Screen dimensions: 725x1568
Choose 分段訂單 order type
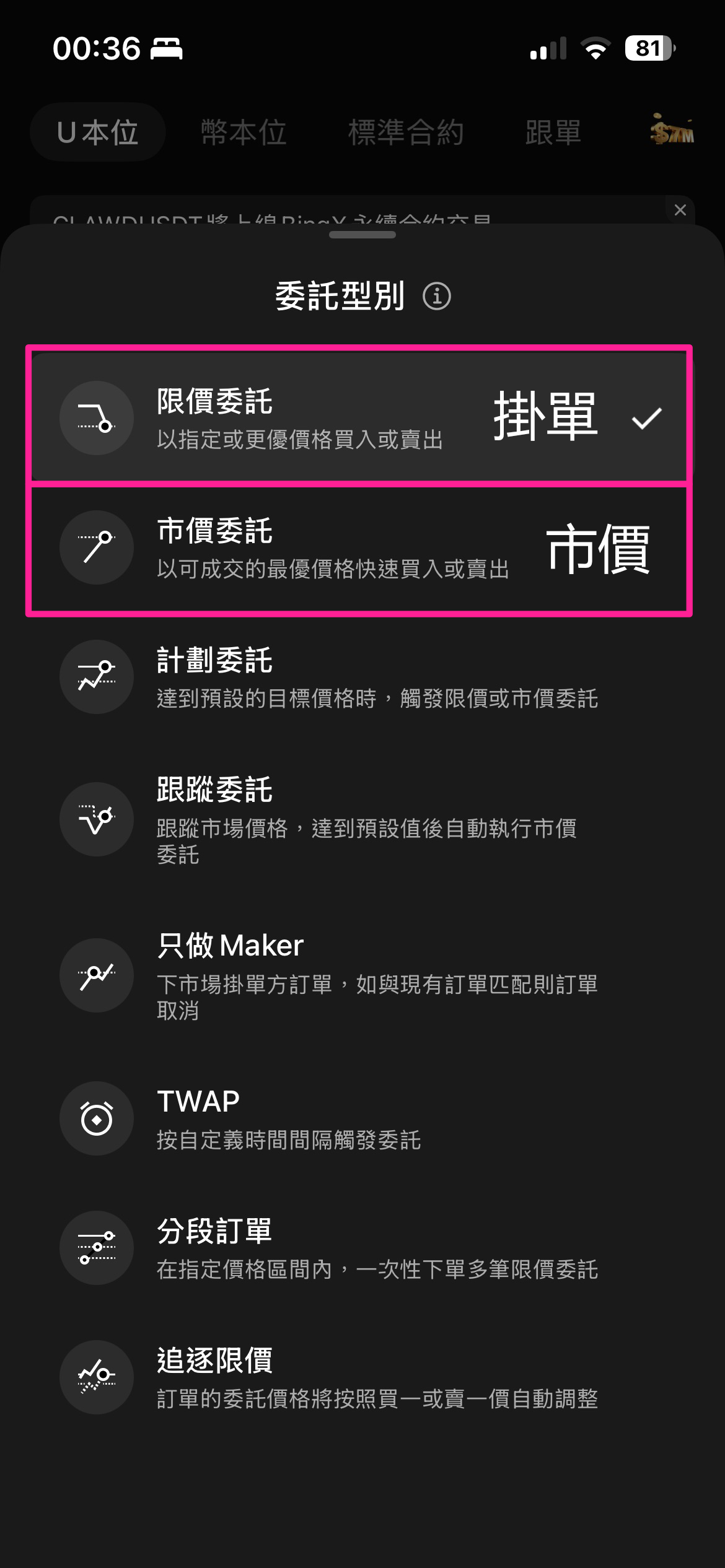tap(359, 1247)
